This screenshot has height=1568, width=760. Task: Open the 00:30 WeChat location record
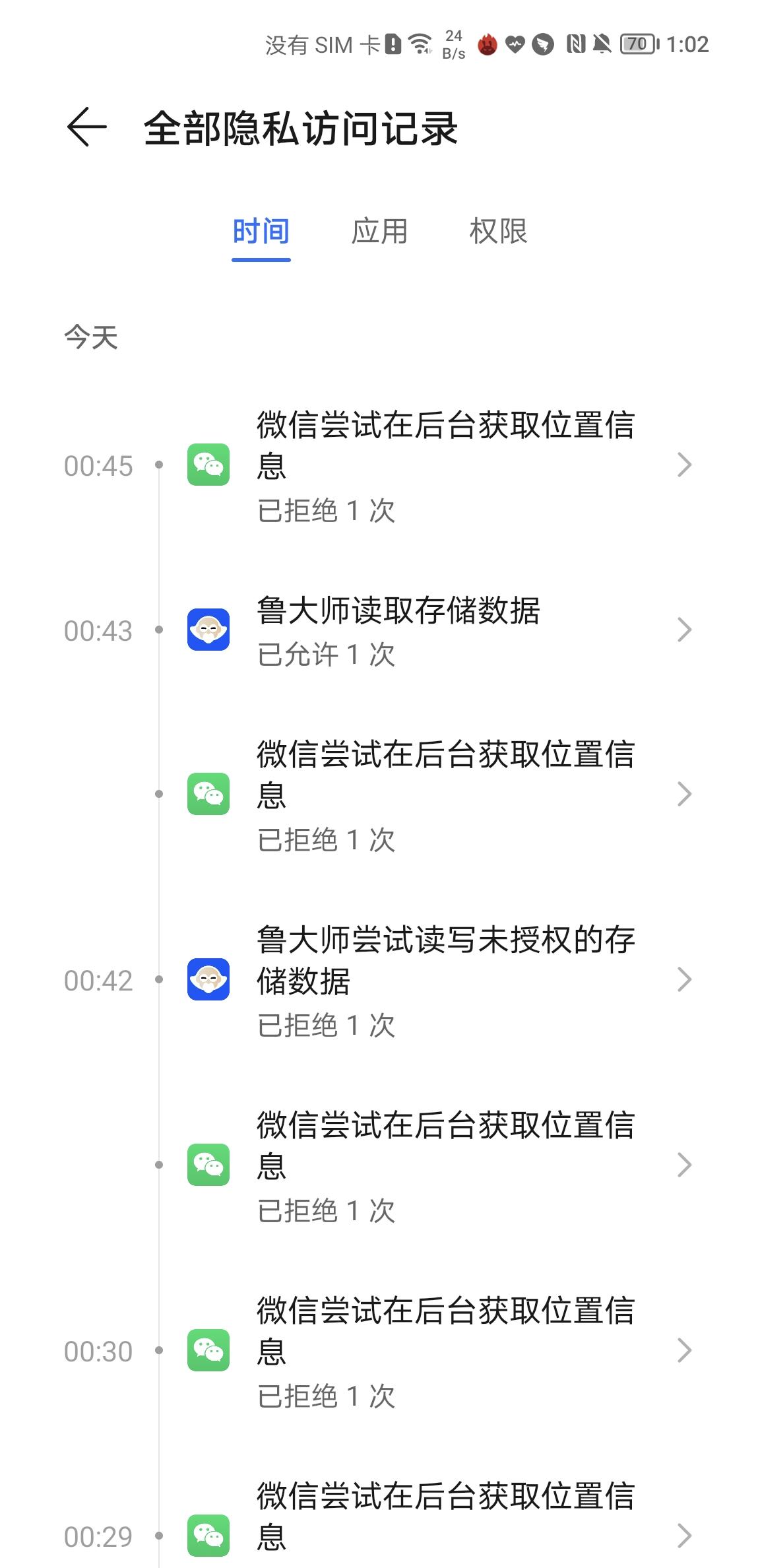[380, 1351]
